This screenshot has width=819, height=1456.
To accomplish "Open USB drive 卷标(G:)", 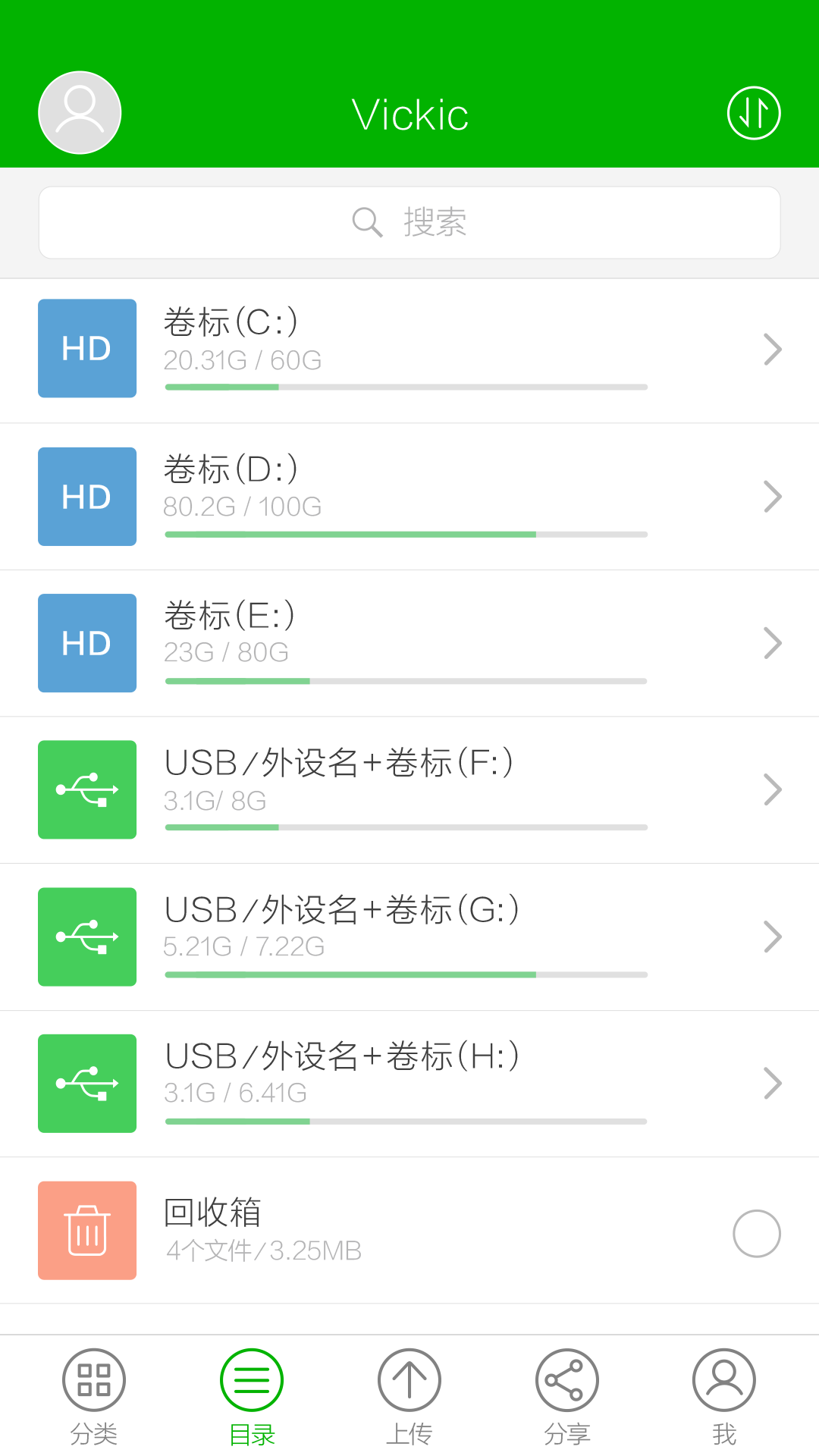I will click(x=409, y=937).
